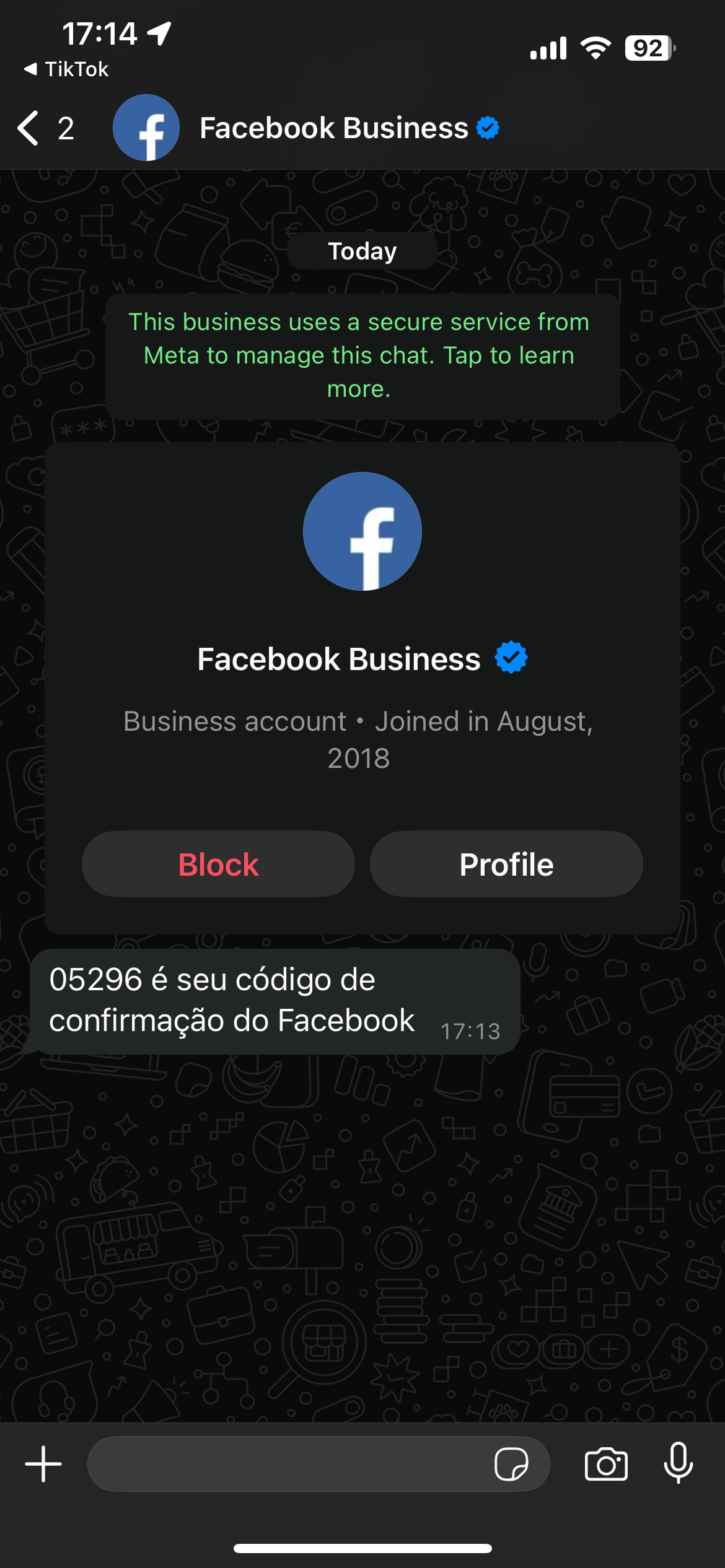Screen dimensions: 725x1568
Task: View the Facebook Business profile
Action: (506, 864)
